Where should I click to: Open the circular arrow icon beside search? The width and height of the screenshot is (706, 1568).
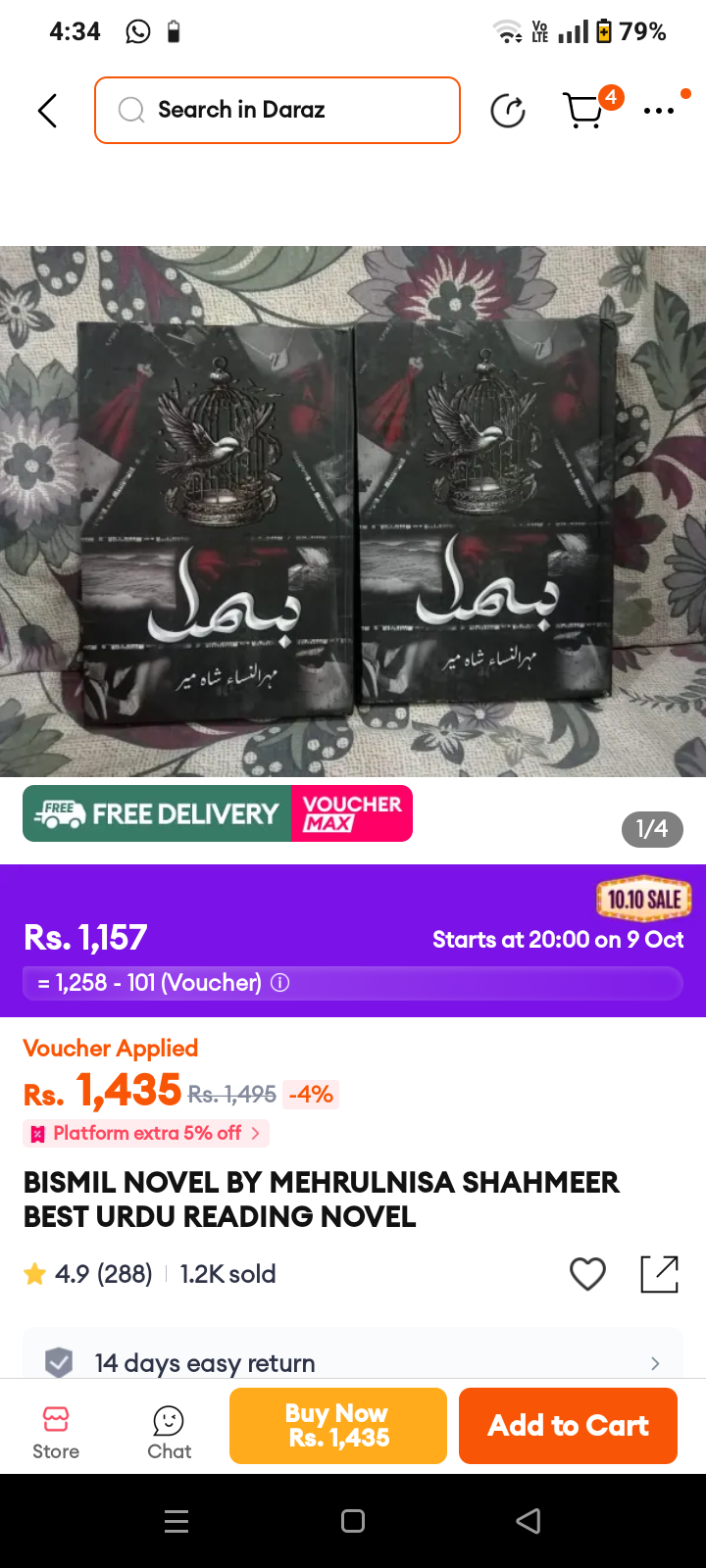point(507,111)
